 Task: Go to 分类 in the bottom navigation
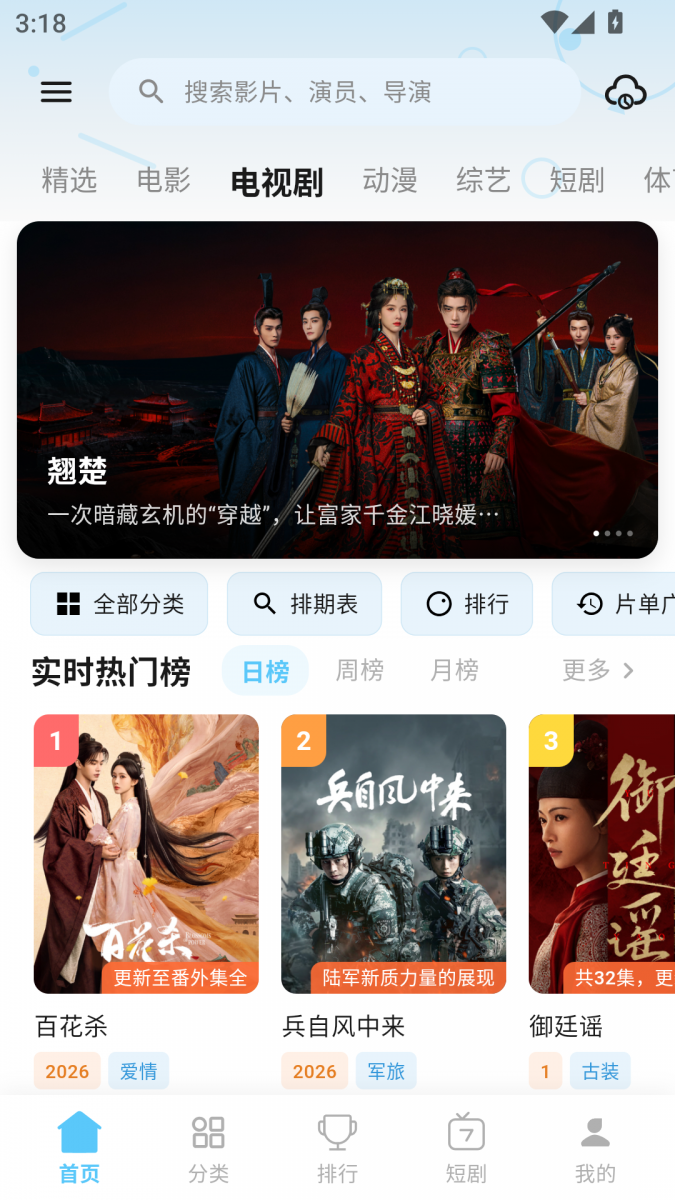tap(208, 1148)
